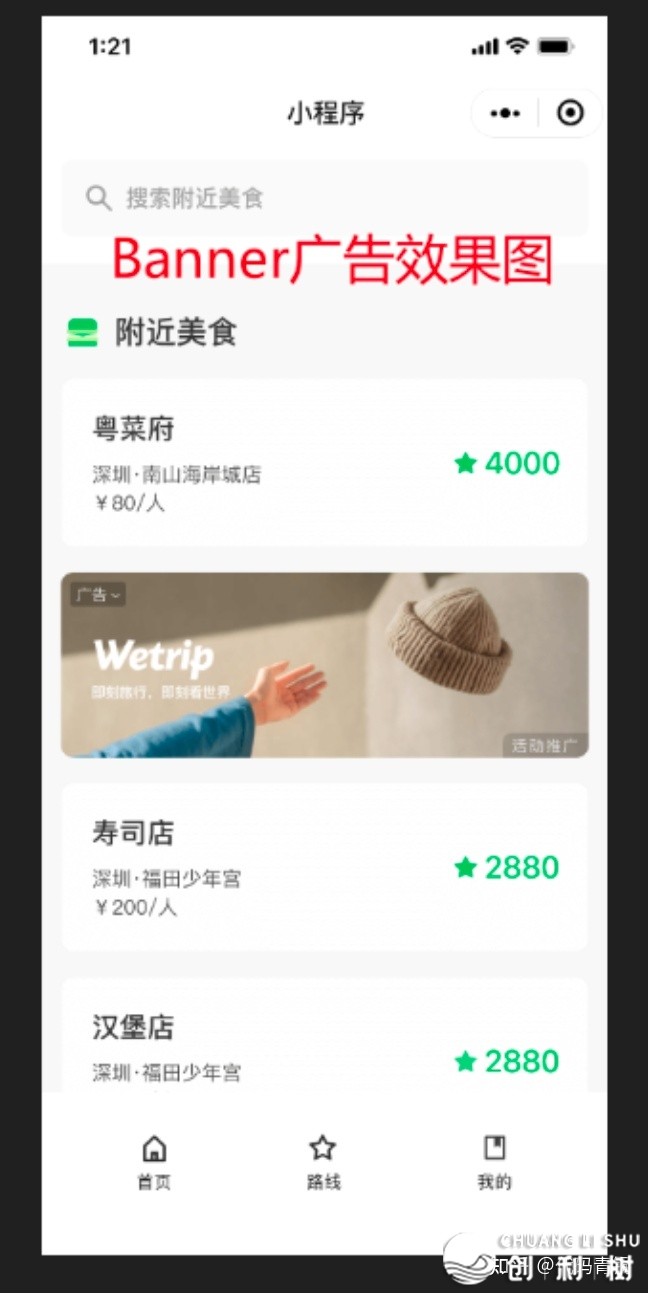Switch to the 我的 tab
This screenshot has height=1294, width=648.
point(494,1162)
